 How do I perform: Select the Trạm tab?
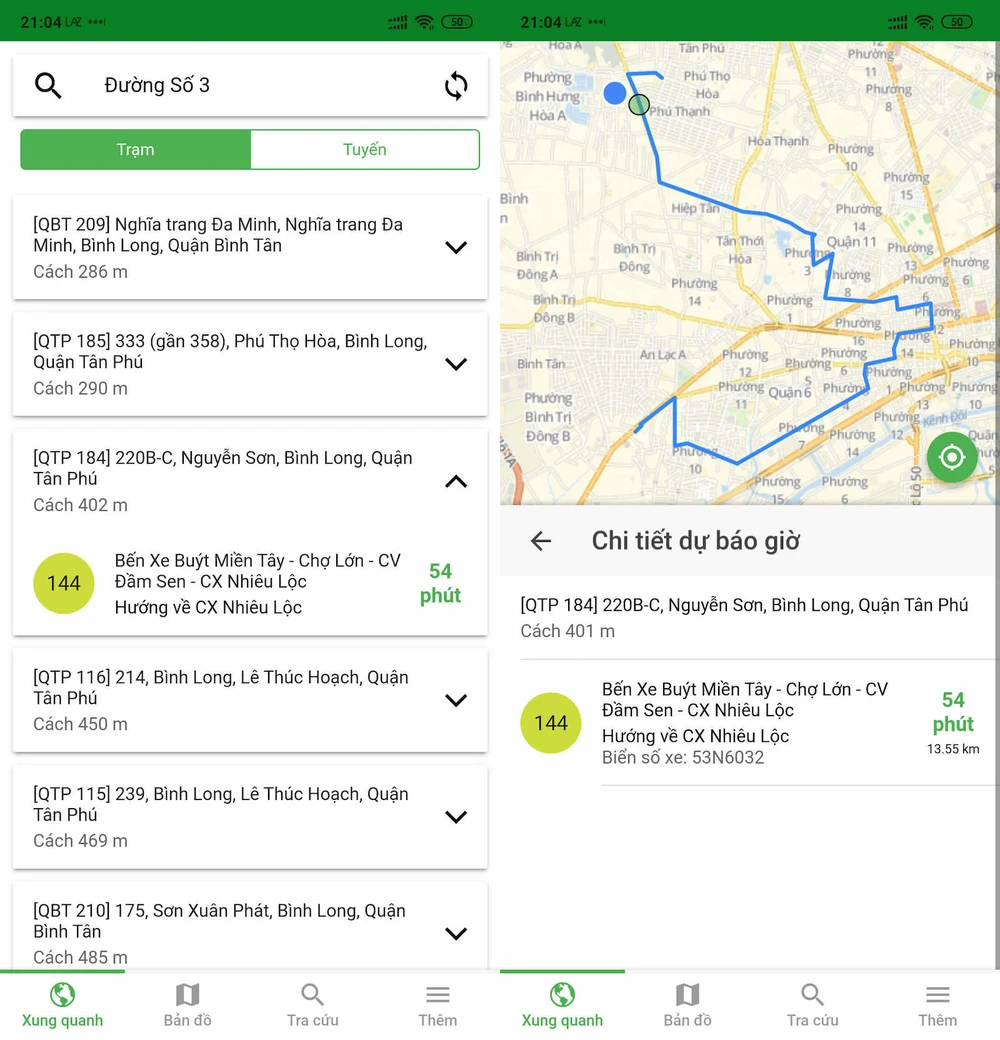pos(135,150)
